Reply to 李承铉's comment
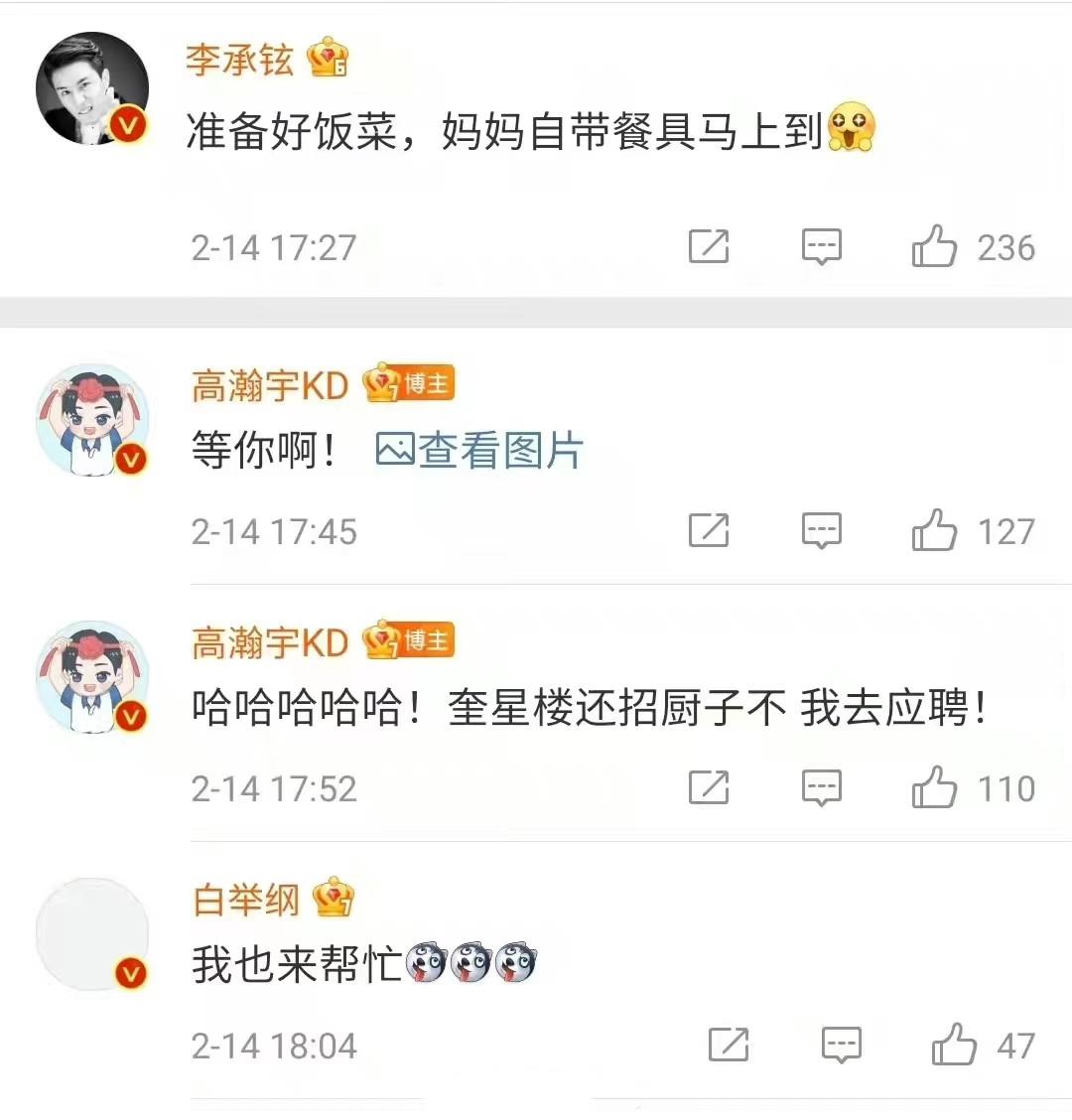 [821, 246]
